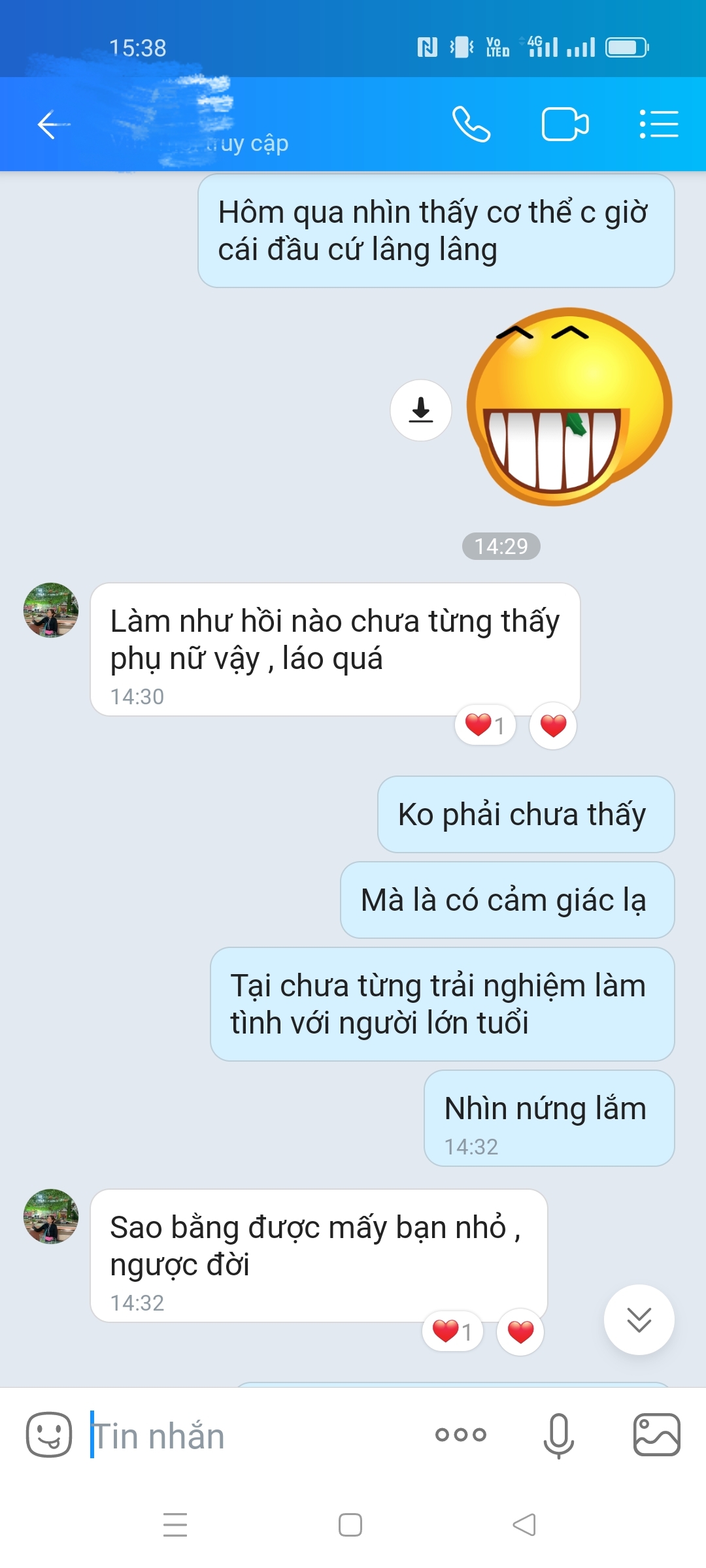This screenshot has width=706, height=1568.
Task: Open more attachment options
Action: point(461,1435)
